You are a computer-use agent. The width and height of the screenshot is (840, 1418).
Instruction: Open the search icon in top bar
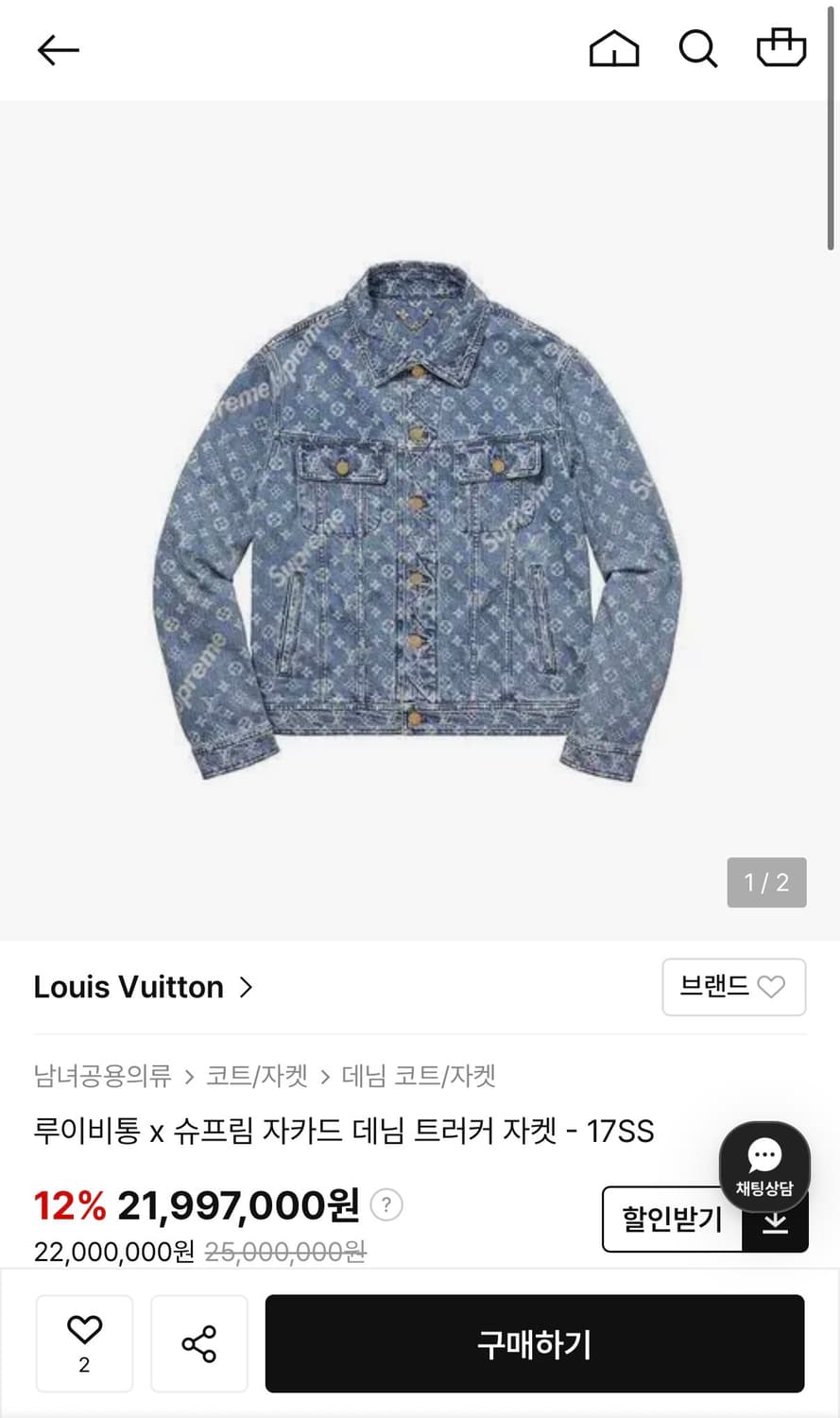(x=697, y=50)
